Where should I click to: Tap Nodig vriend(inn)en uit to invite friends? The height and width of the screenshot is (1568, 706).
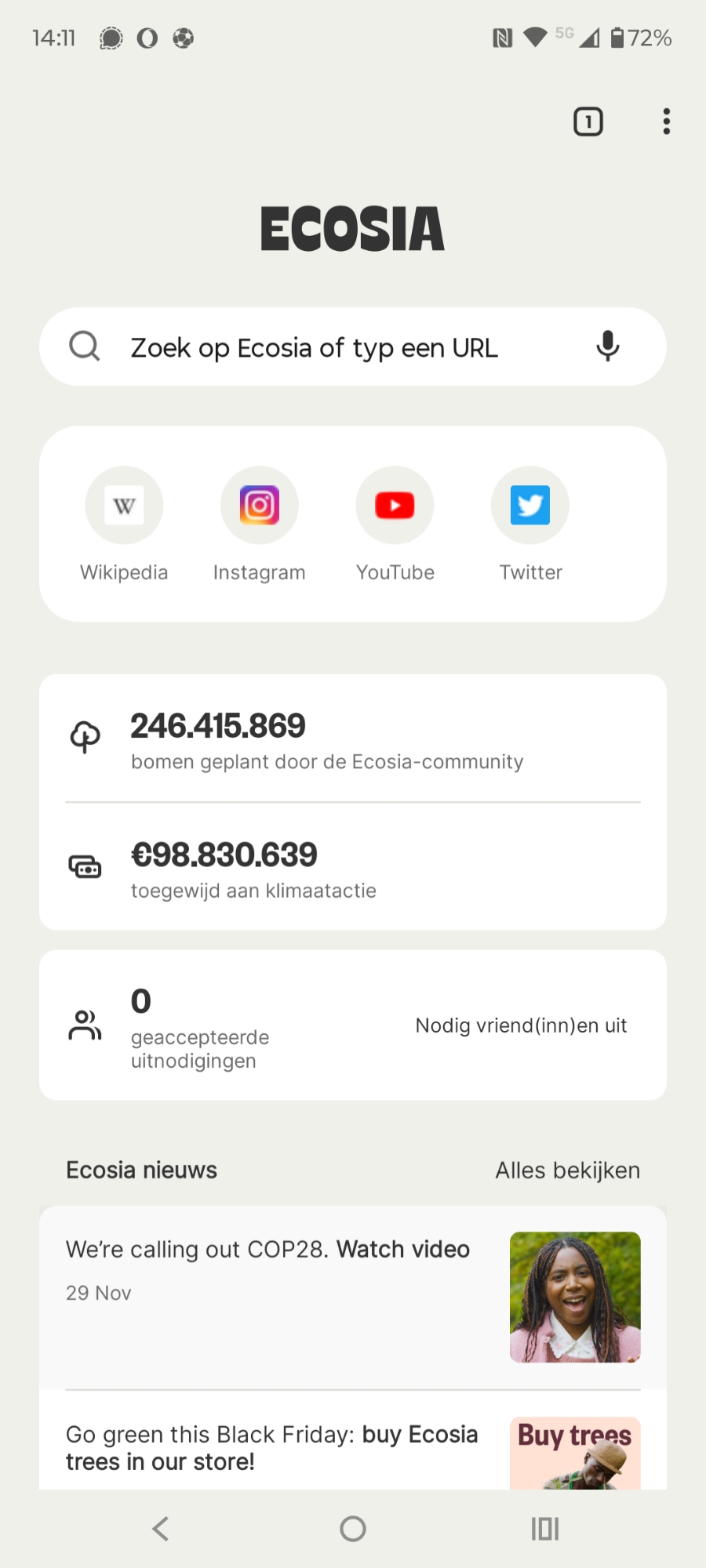[x=521, y=1025]
